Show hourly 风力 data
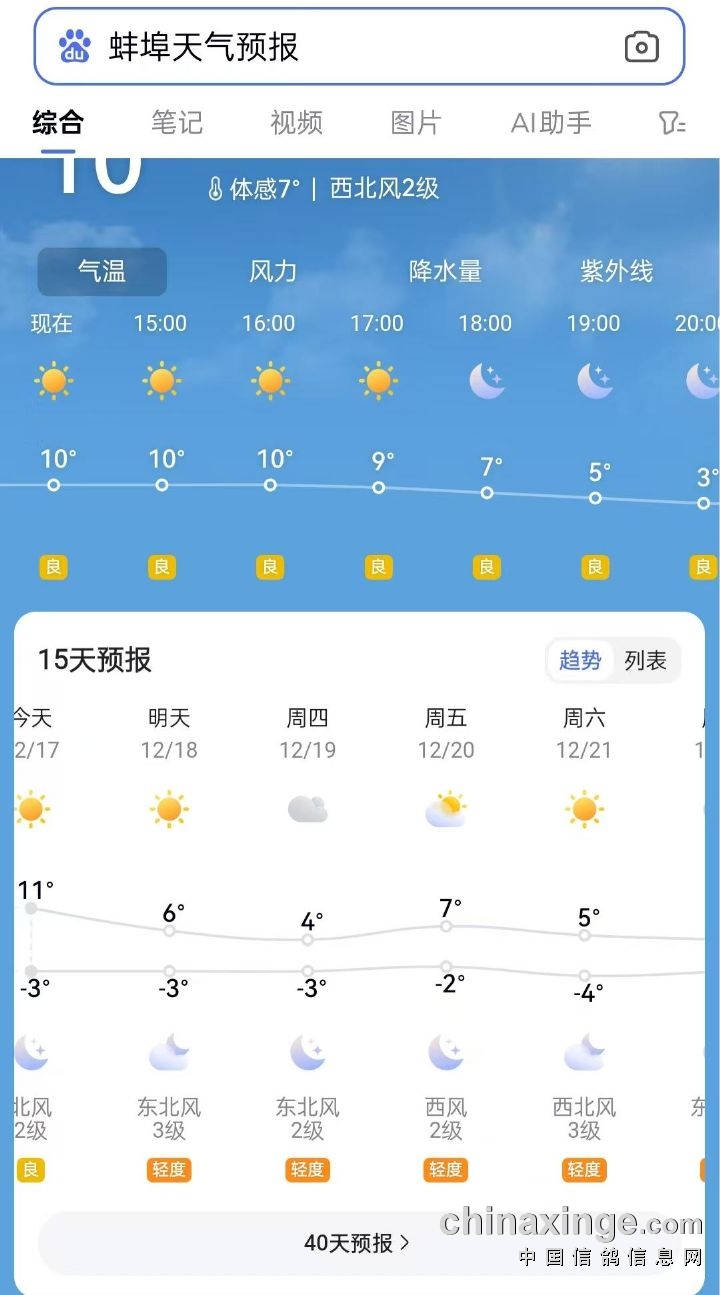The image size is (720, 1295). pyautogui.click(x=273, y=271)
